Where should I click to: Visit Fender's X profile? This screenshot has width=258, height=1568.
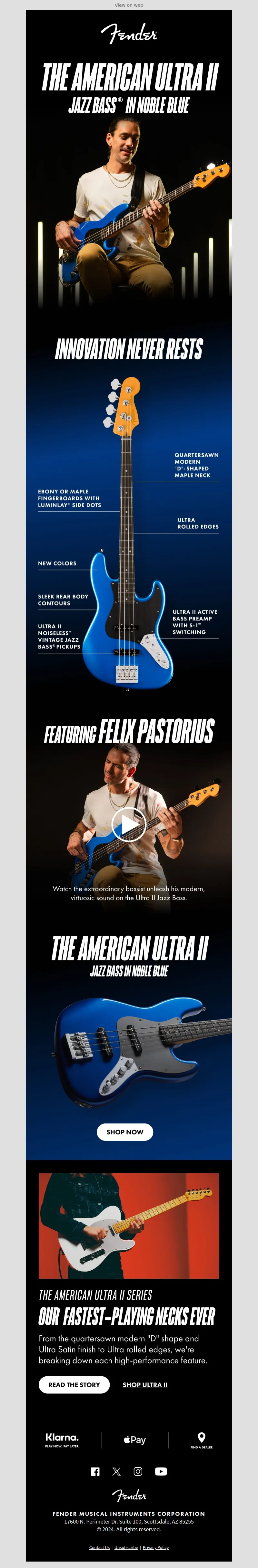click(116, 1471)
